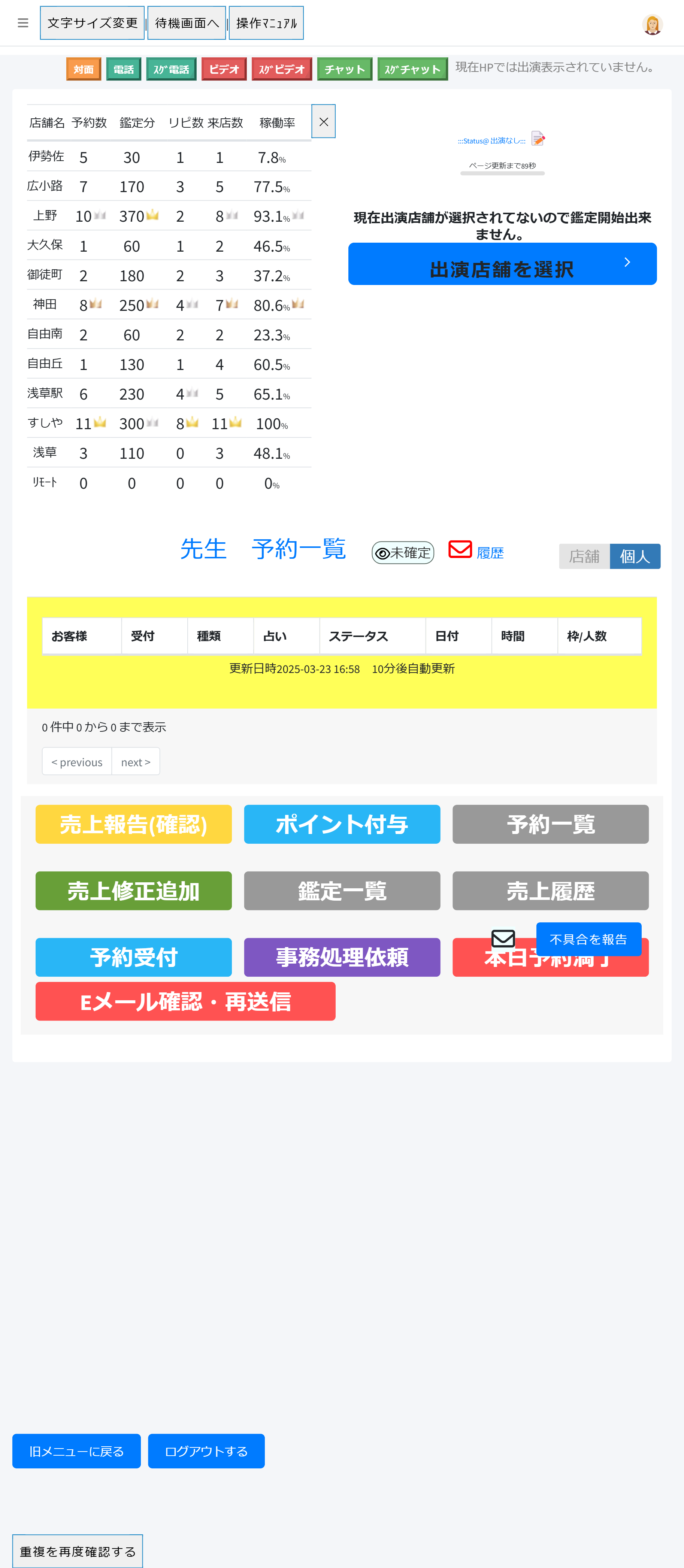The image size is (684, 1568).
Task: Tap 出演店舗を選択 button
Action: [502, 264]
